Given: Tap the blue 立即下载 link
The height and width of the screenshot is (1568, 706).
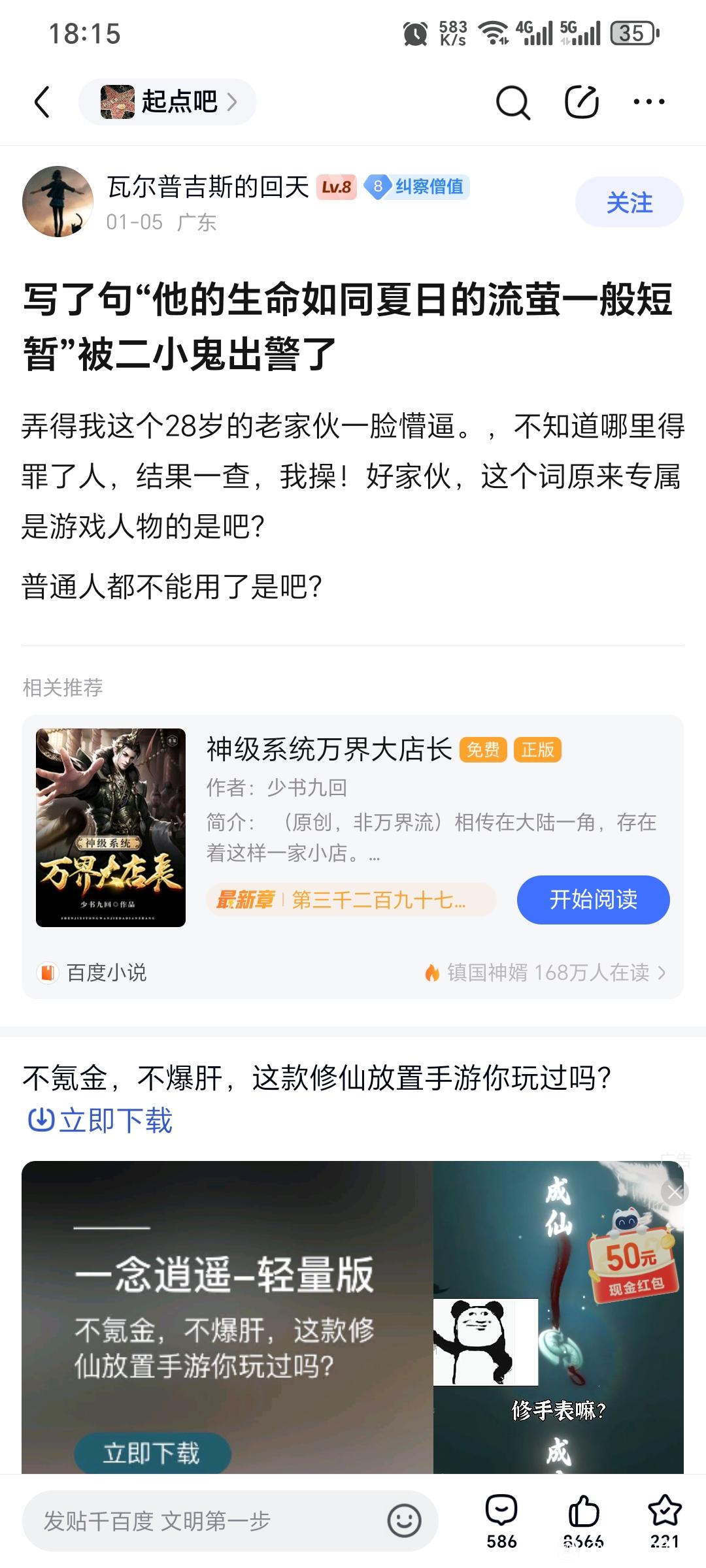Looking at the screenshot, I should tap(100, 1120).
